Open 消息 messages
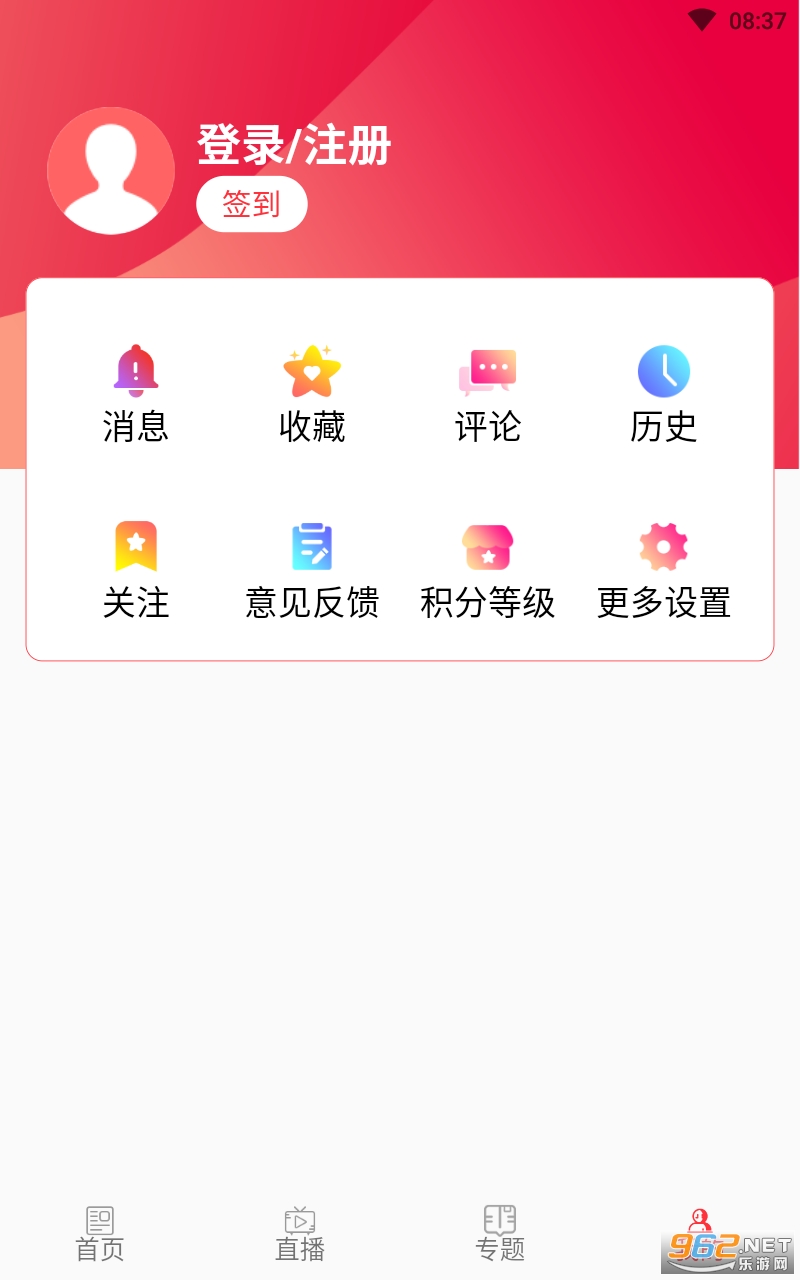 (x=136, y=394)
